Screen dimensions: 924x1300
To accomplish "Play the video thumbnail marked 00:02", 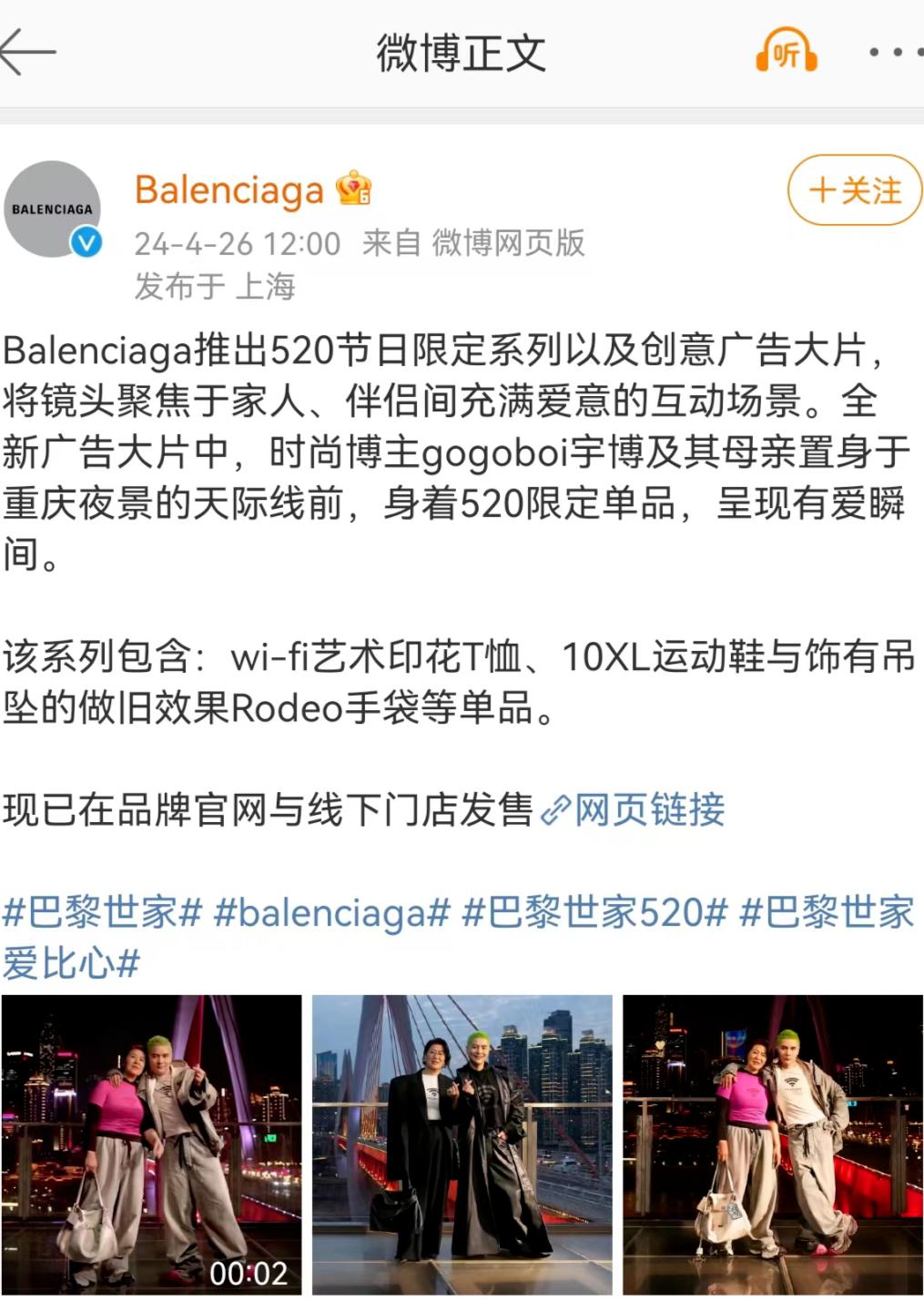I will click(151, 1143).
